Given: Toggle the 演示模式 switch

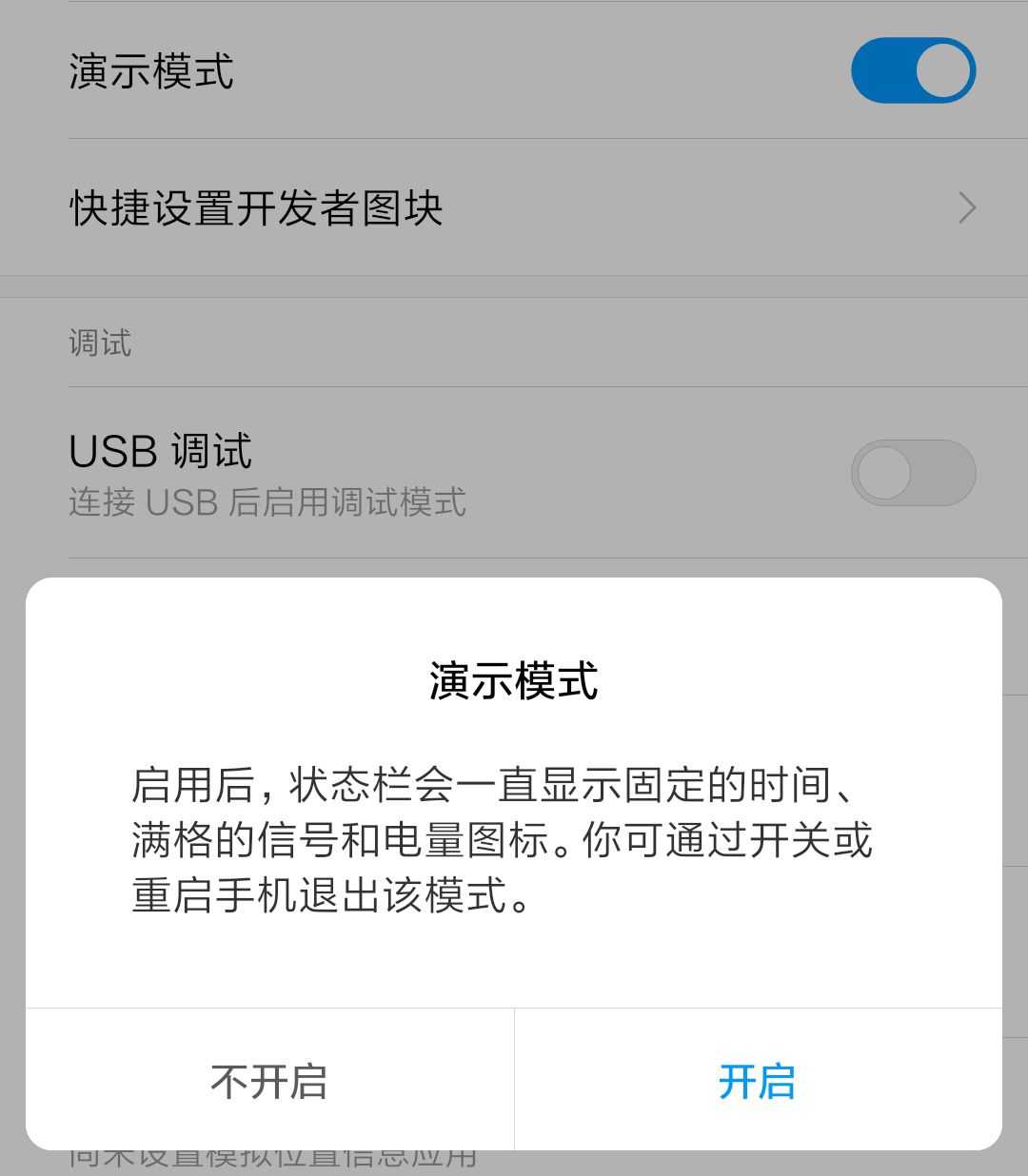Looking at the screenshot, I should click(913, 70).
